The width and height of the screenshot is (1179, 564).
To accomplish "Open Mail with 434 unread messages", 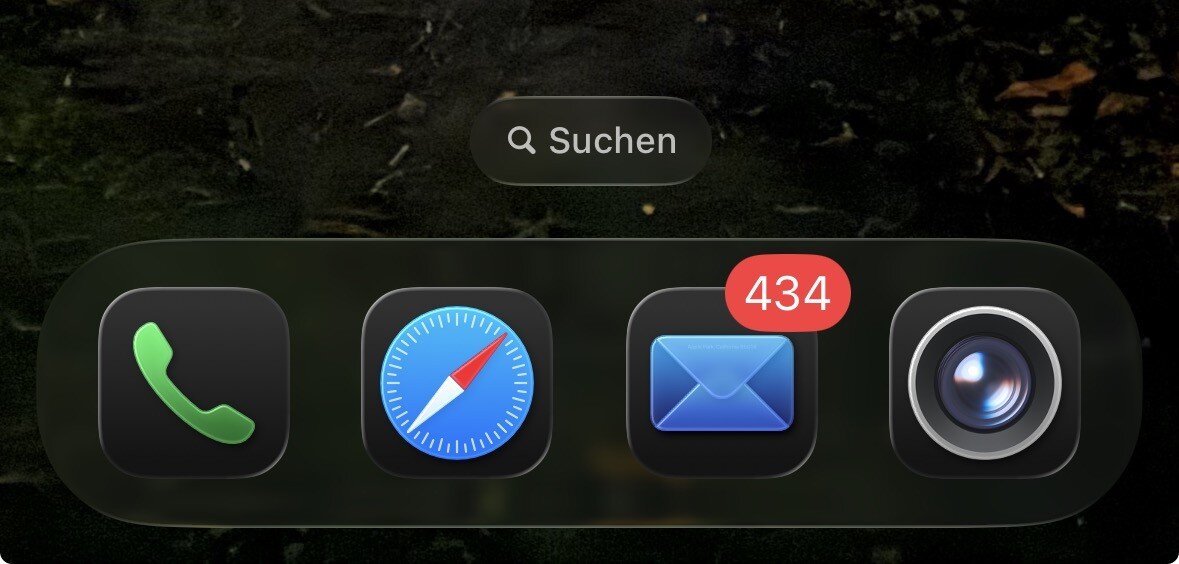I will pyautogui.click(x=721, y=382).
